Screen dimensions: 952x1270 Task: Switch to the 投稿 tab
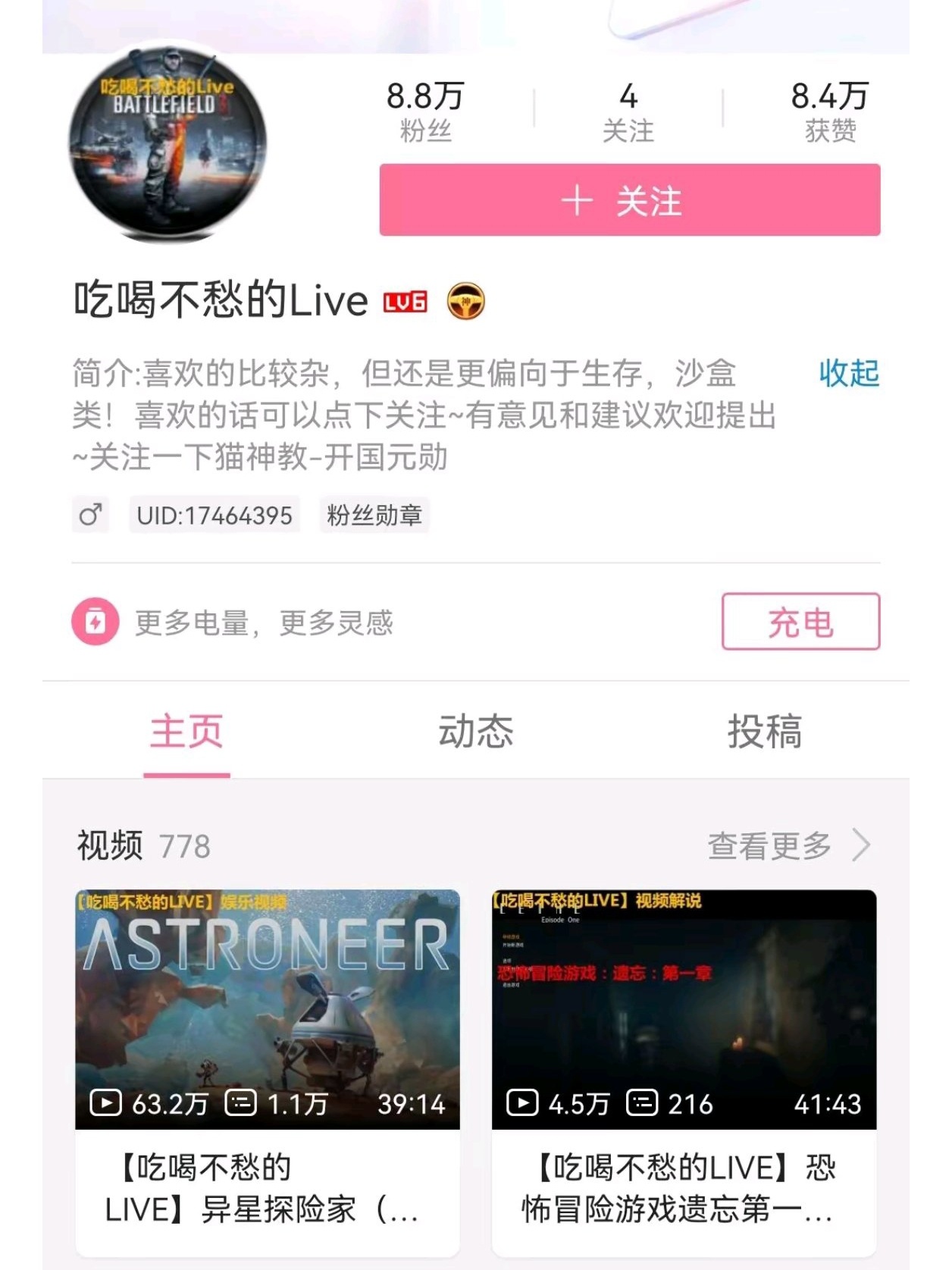point(764,732)
